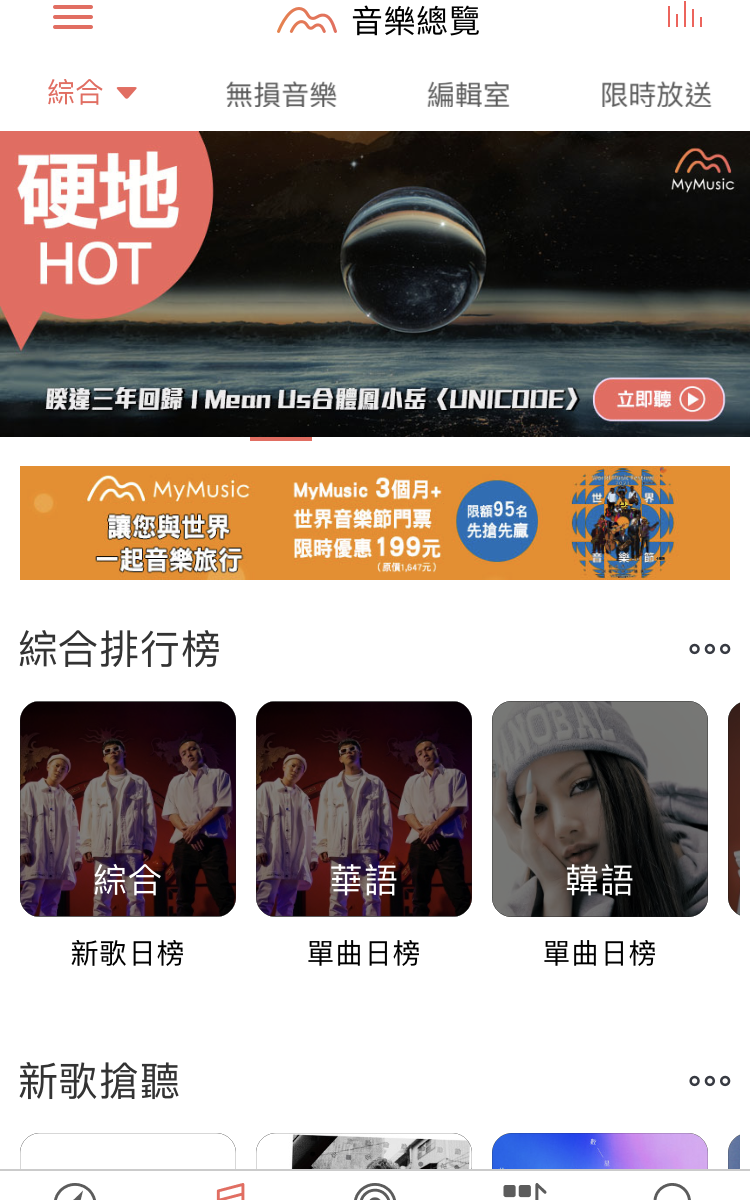Open more options for 綜合排行榜

tap(709, 649)
